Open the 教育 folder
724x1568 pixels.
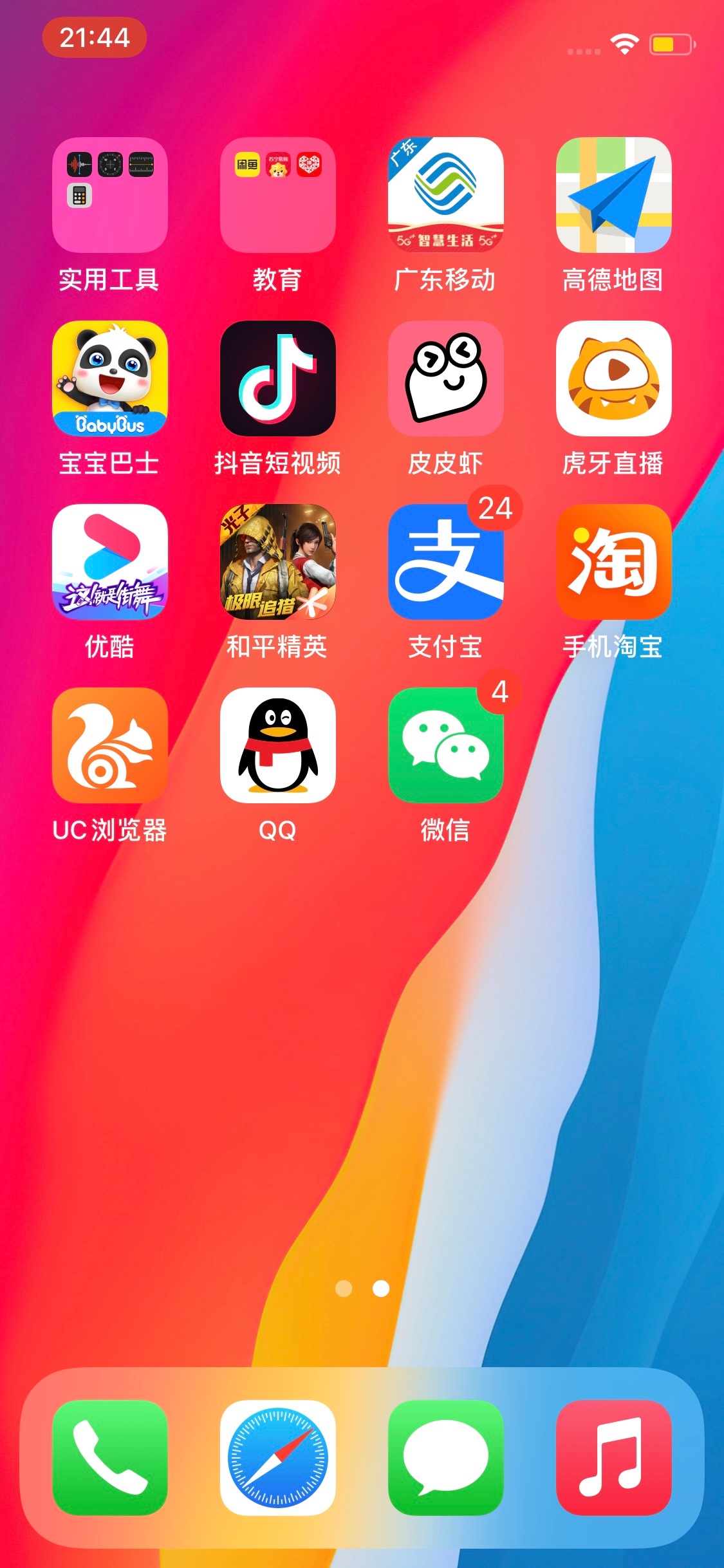(277, 195)
